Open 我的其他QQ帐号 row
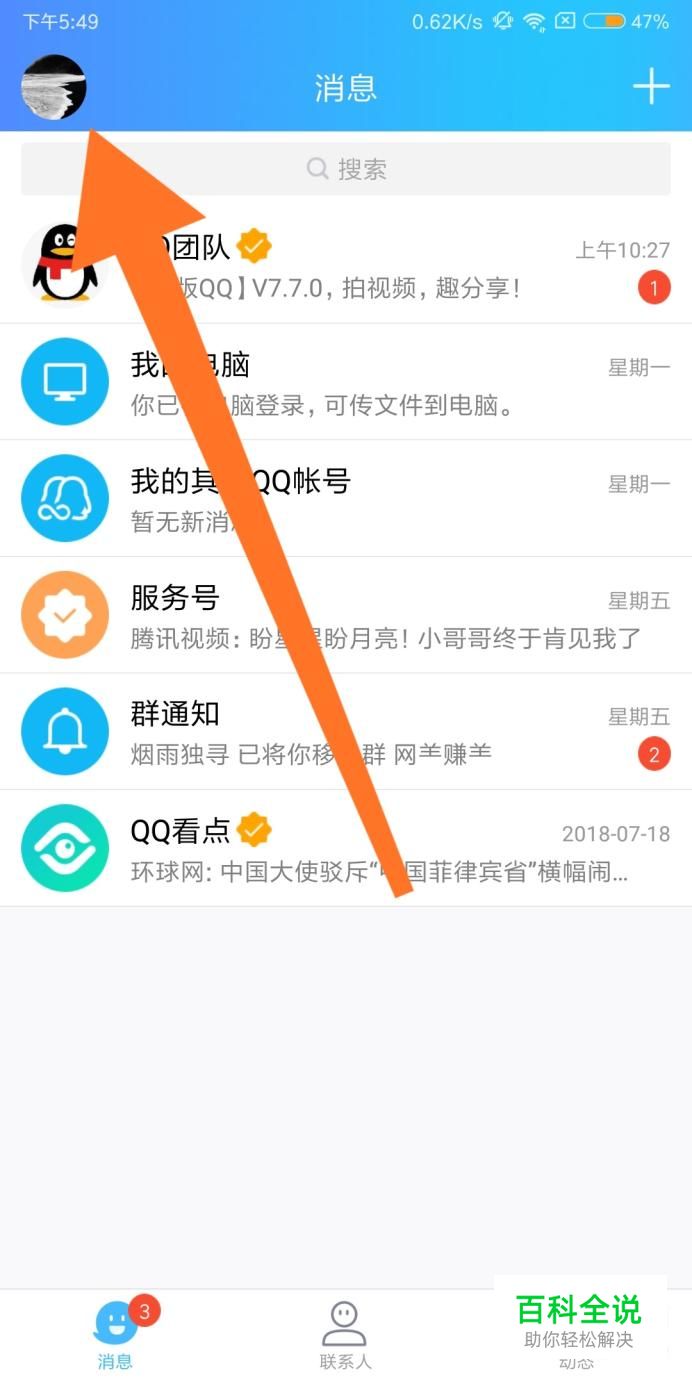This screenshot has width=692, height=1384. click(x=346, y=498)
